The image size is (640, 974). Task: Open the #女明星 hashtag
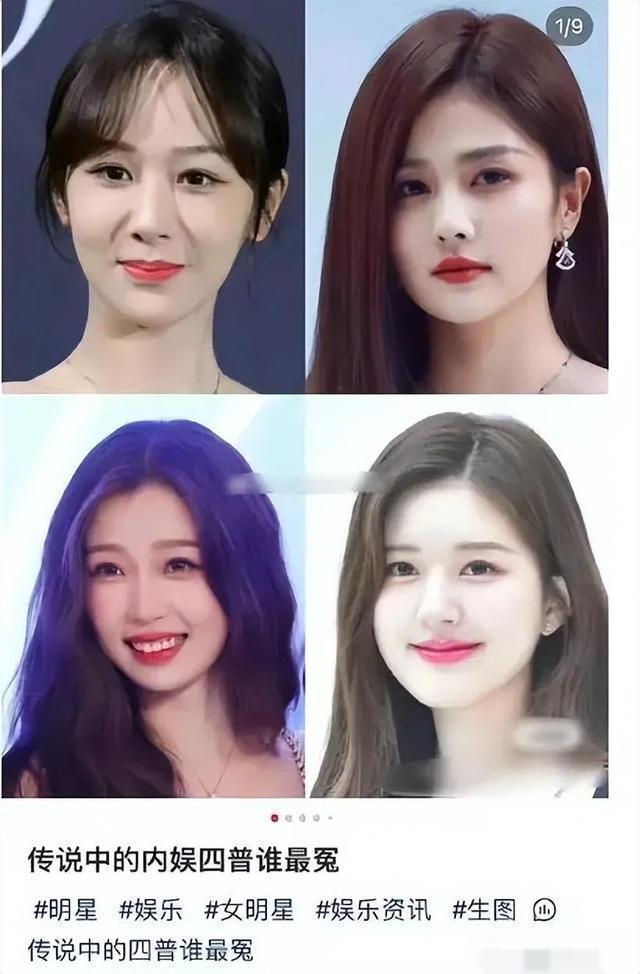250,909
